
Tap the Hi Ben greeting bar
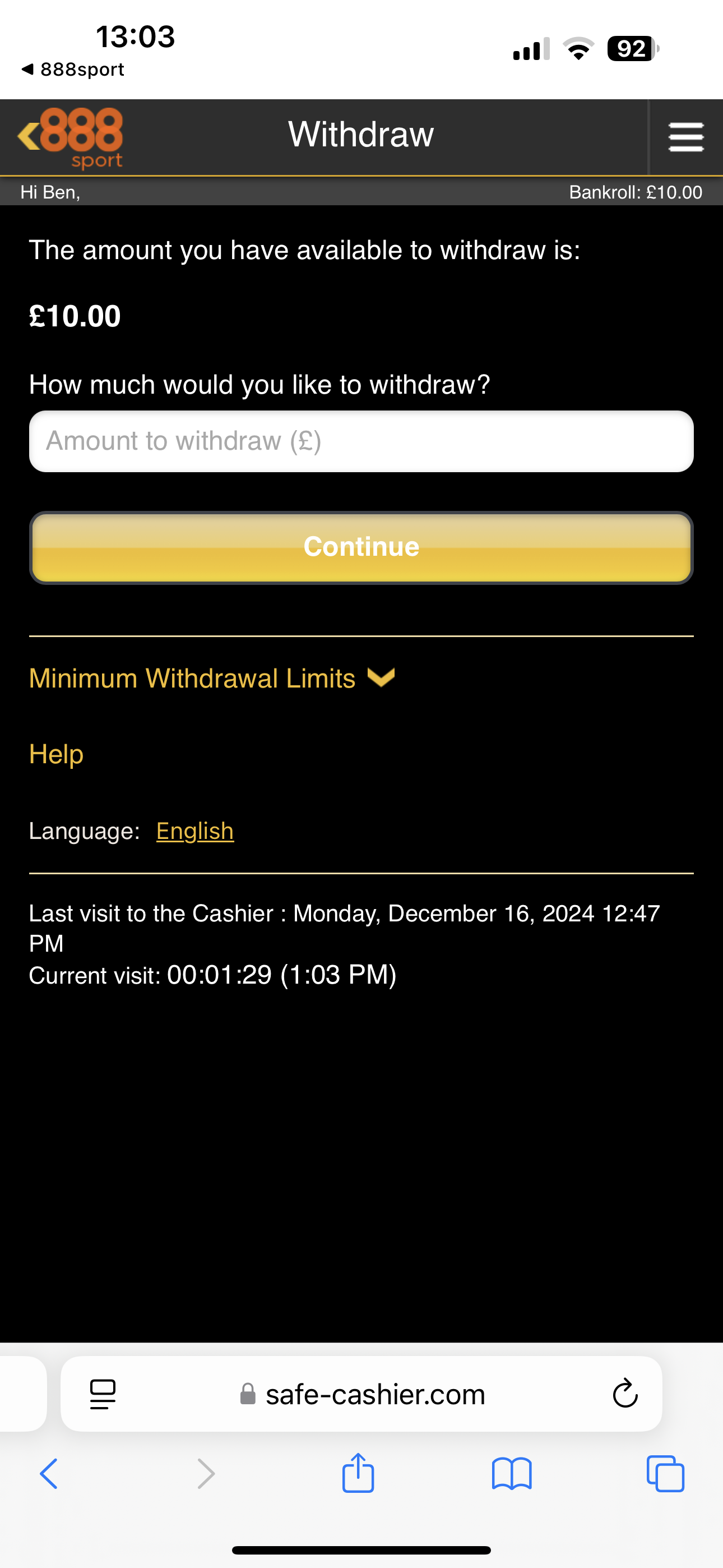point(50,192)
